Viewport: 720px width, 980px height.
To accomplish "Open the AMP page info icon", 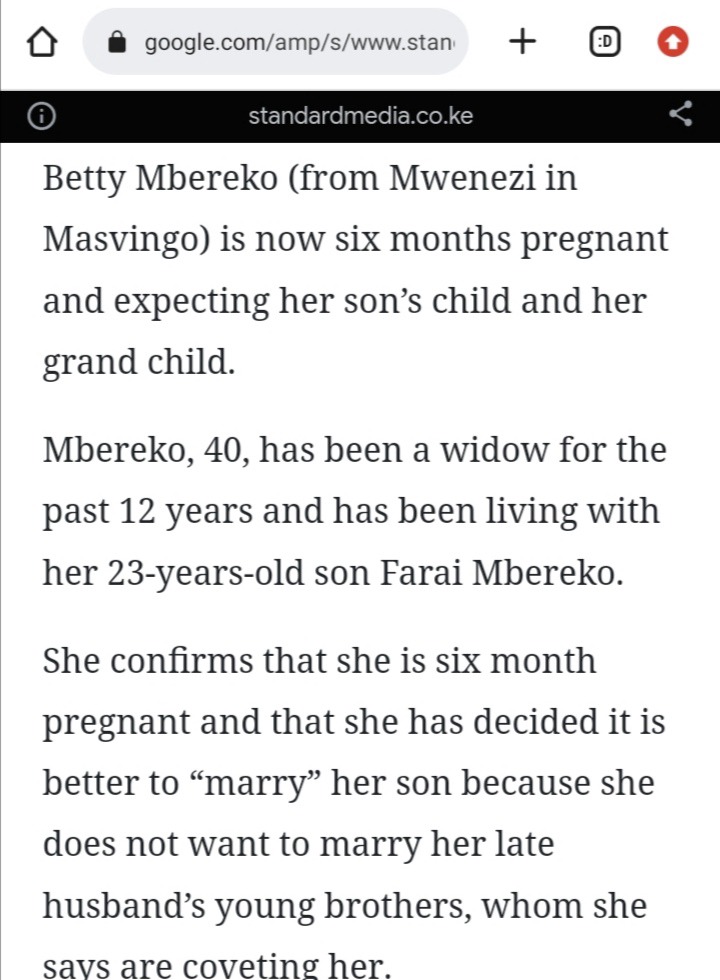I will [40, 116].
